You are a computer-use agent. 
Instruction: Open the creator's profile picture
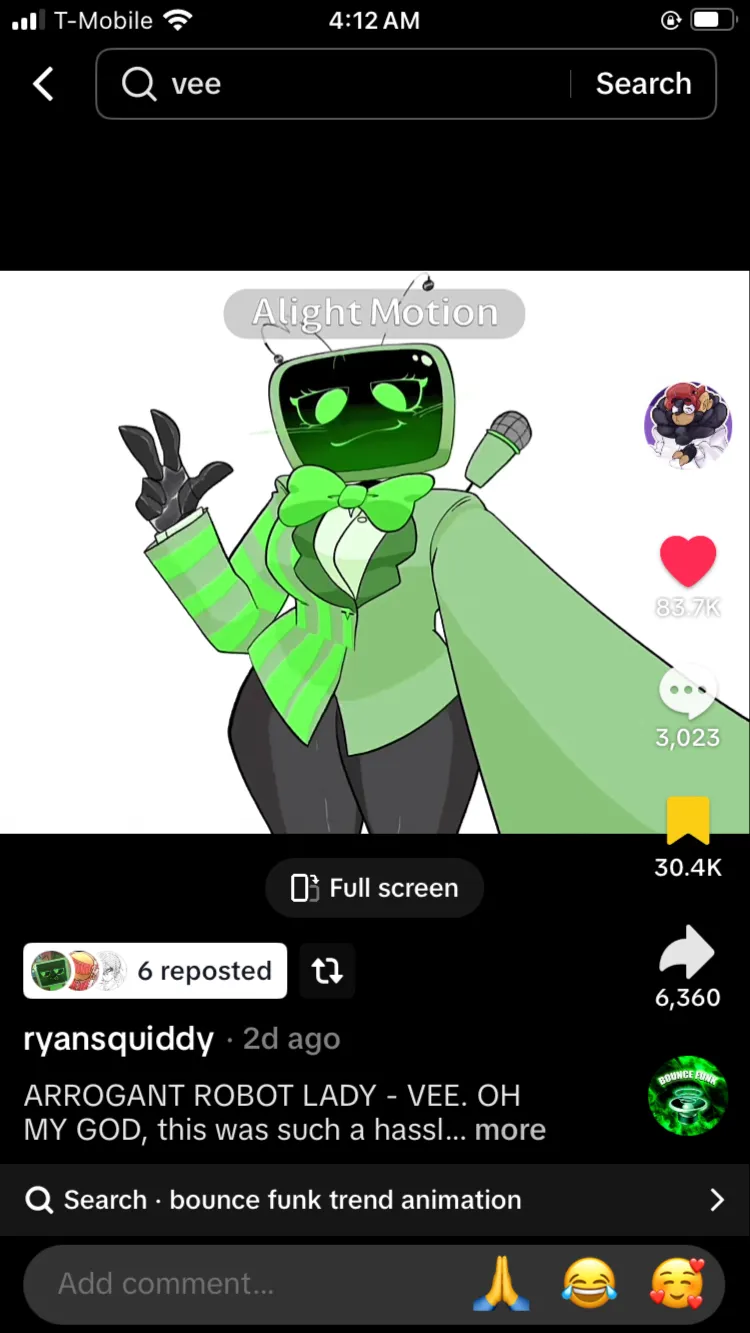(x=688, y=425)
